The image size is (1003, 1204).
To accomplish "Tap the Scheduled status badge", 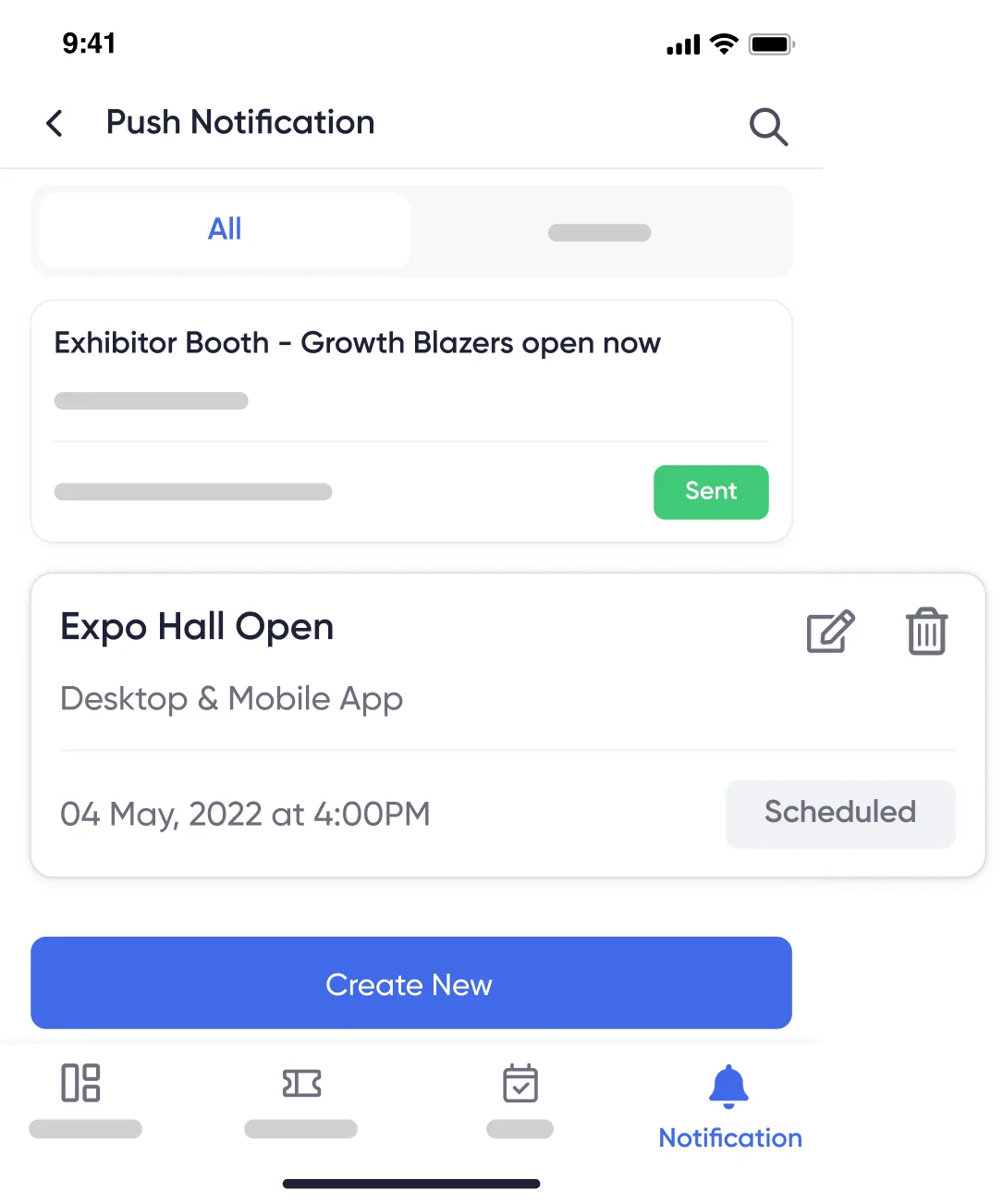I will (839, 813).
